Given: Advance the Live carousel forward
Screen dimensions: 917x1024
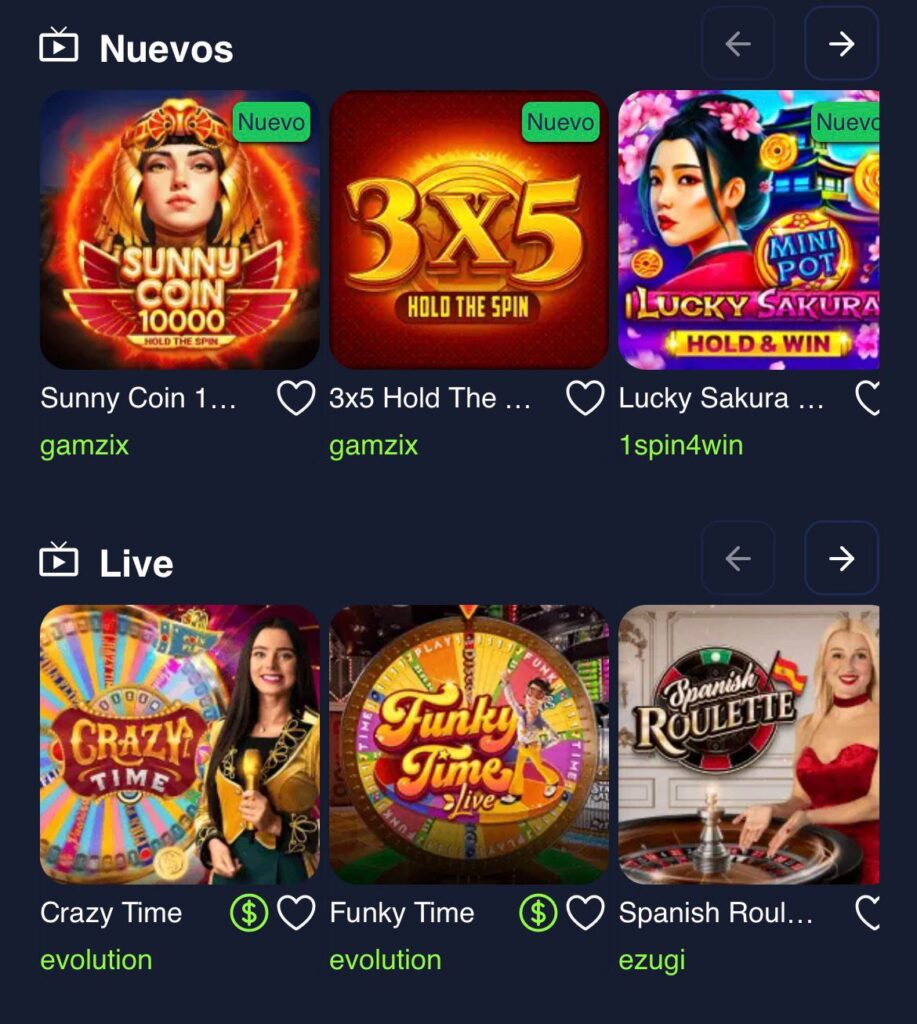Looking at the screenshot, I should (x=841, y=558).
